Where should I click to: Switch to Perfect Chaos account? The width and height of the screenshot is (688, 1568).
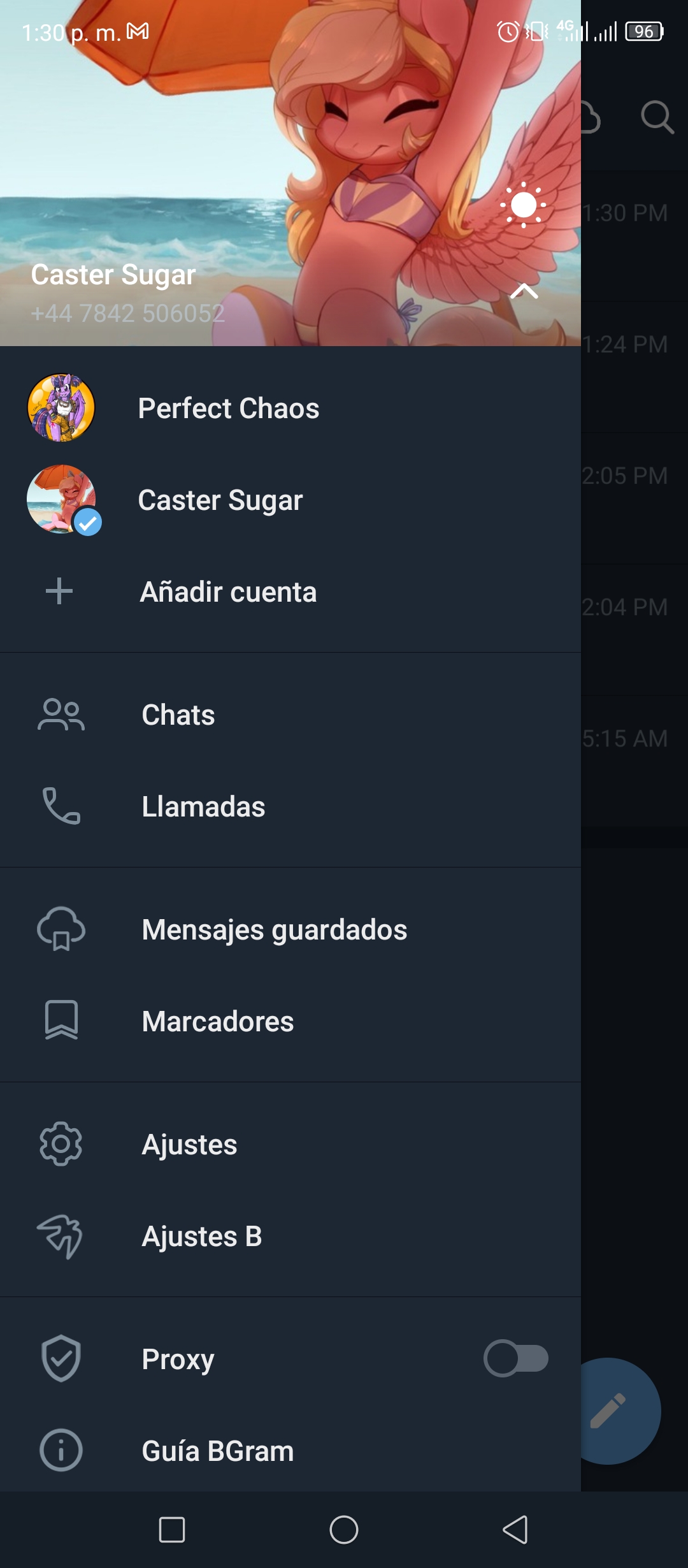click(x=290, y=408)
